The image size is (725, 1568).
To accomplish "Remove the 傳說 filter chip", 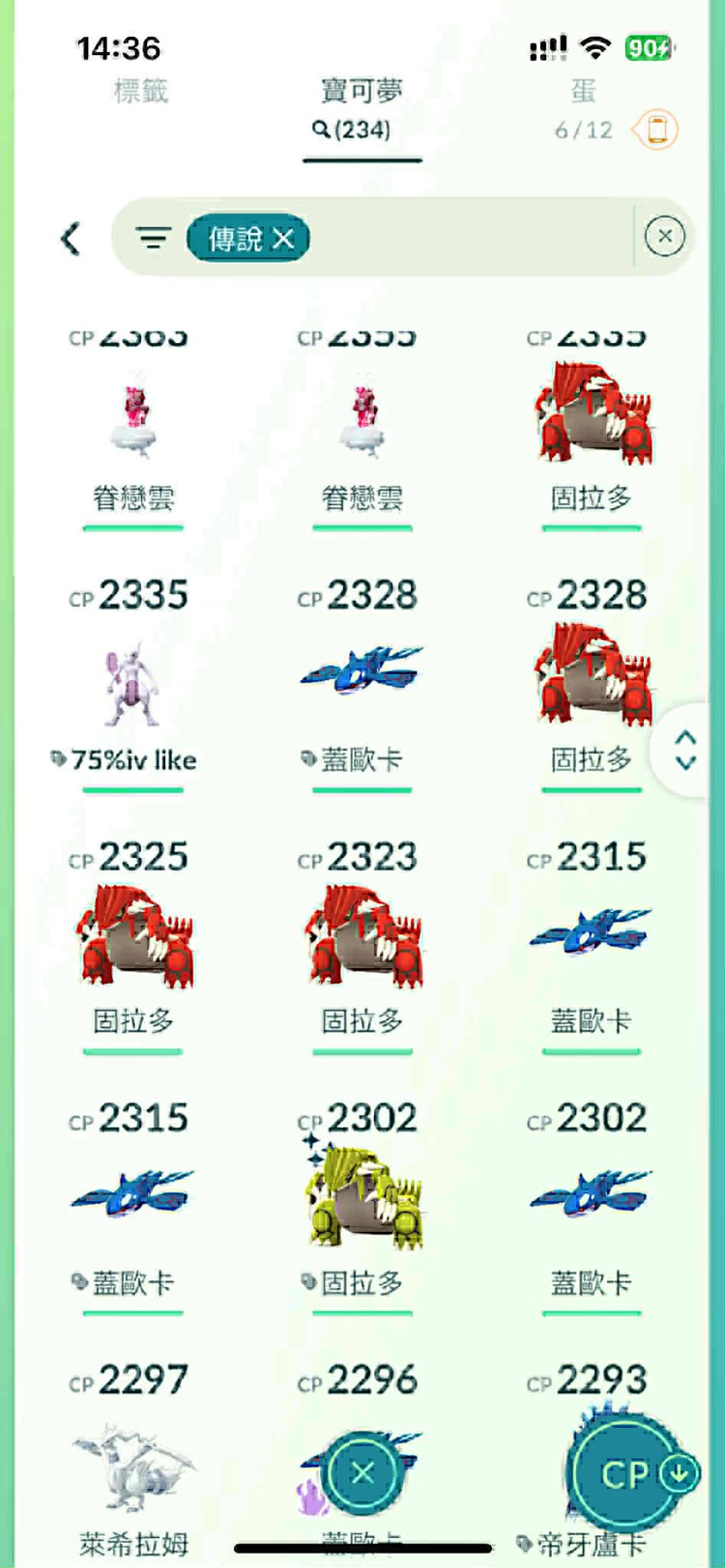I will click(x=283, y=239).
